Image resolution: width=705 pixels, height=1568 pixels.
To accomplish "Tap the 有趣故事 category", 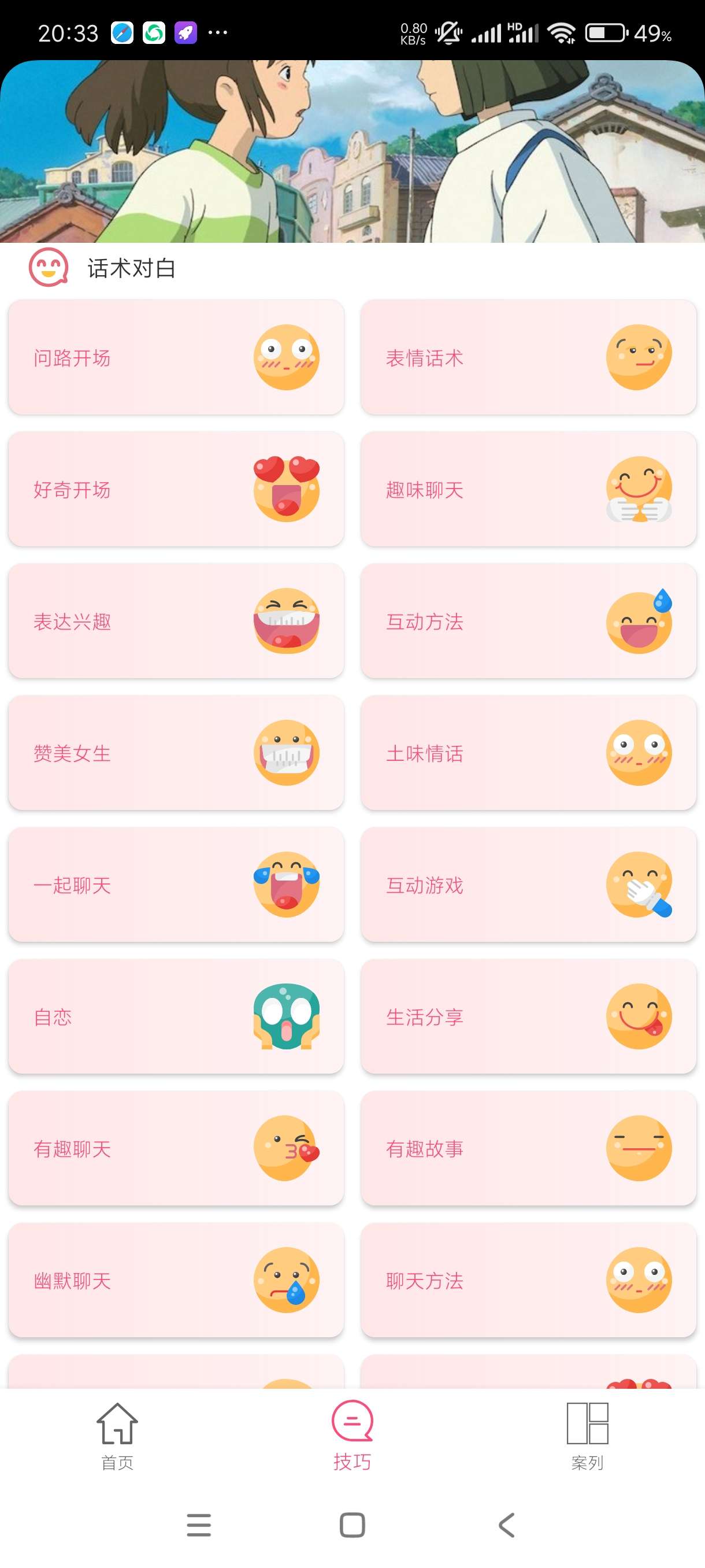I will point(528,1149).
